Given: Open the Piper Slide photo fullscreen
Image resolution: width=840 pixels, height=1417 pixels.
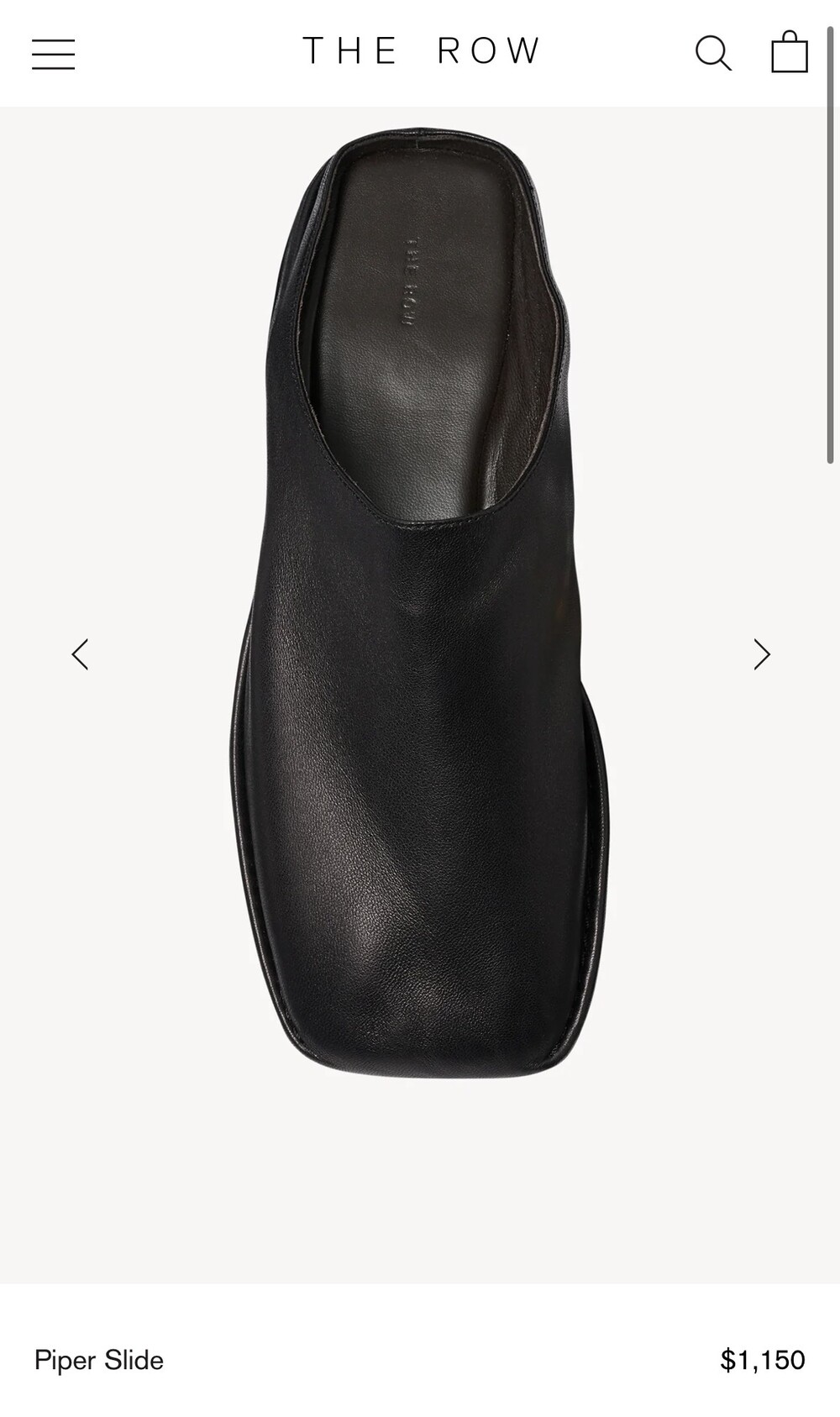Looking at the screenshot, I should 417,603.
